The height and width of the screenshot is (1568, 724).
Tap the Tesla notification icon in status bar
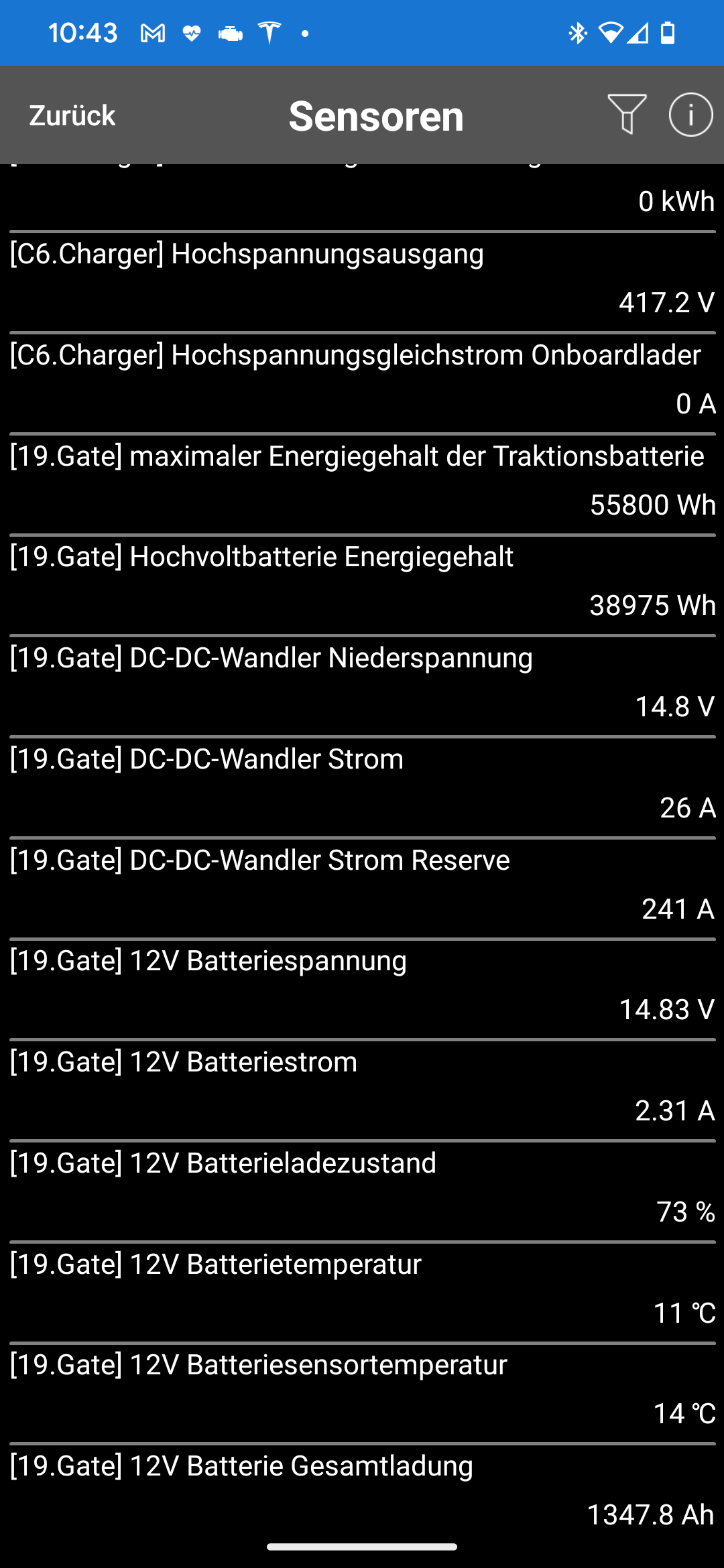pos(270,32)
